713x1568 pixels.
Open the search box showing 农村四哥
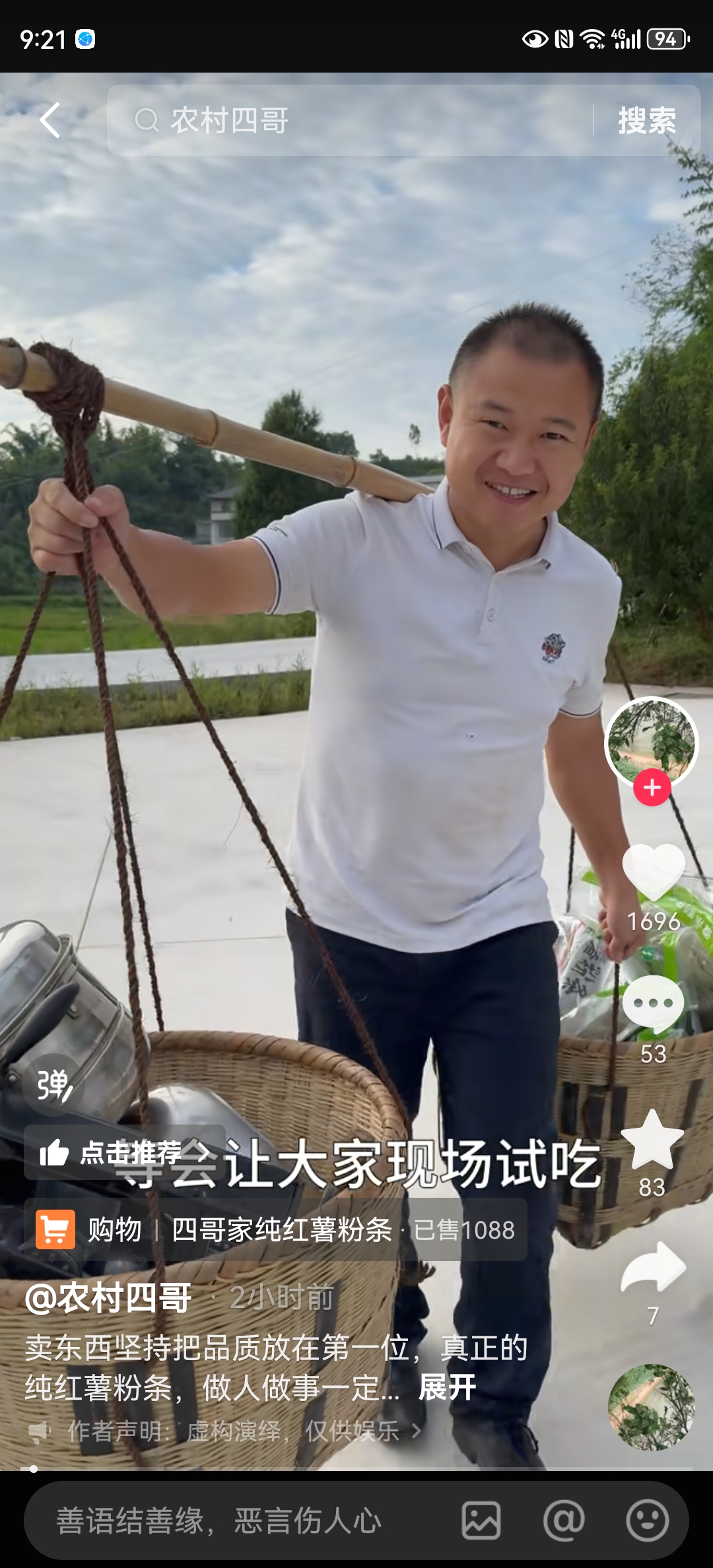click(350, 120)
